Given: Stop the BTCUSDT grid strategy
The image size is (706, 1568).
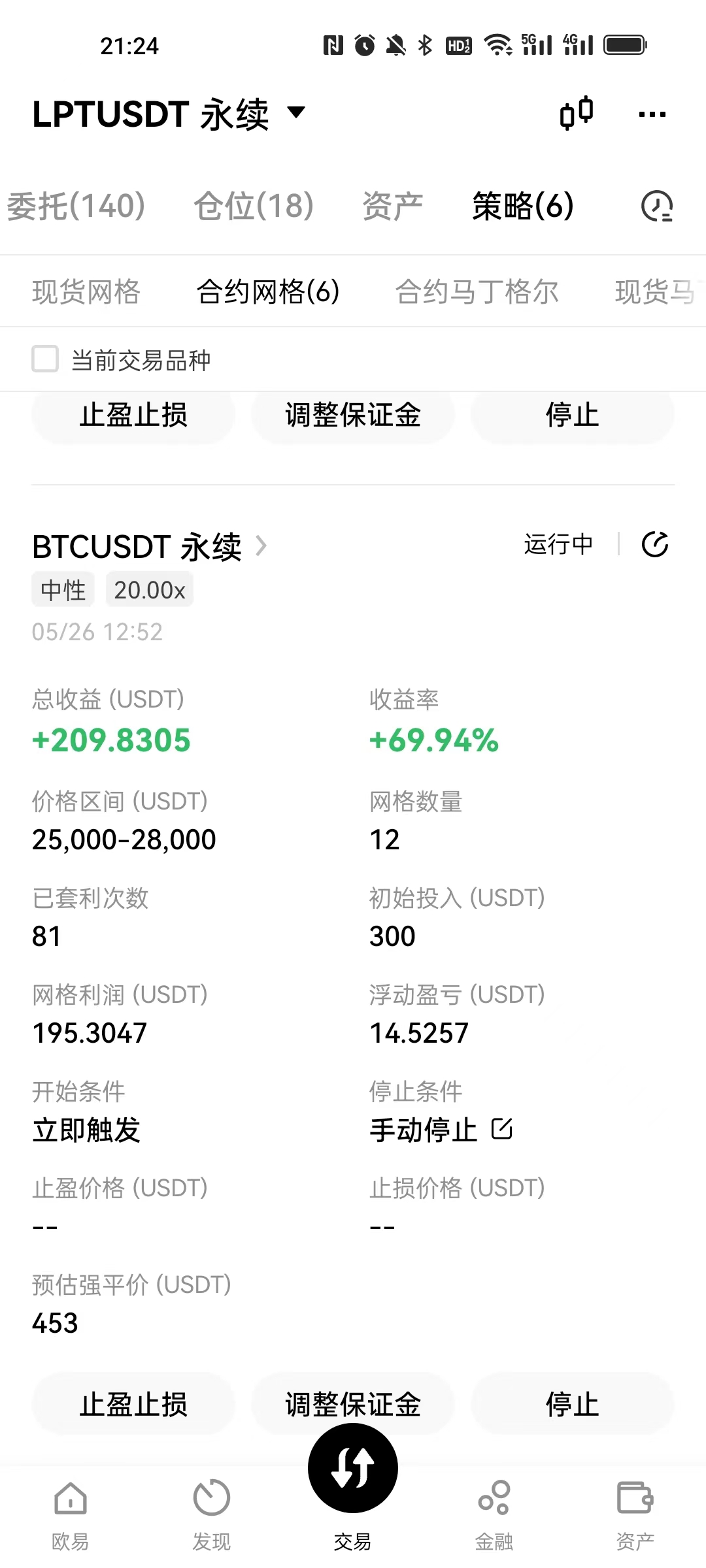Looking at the screenshot, I should coord(572,1404).
